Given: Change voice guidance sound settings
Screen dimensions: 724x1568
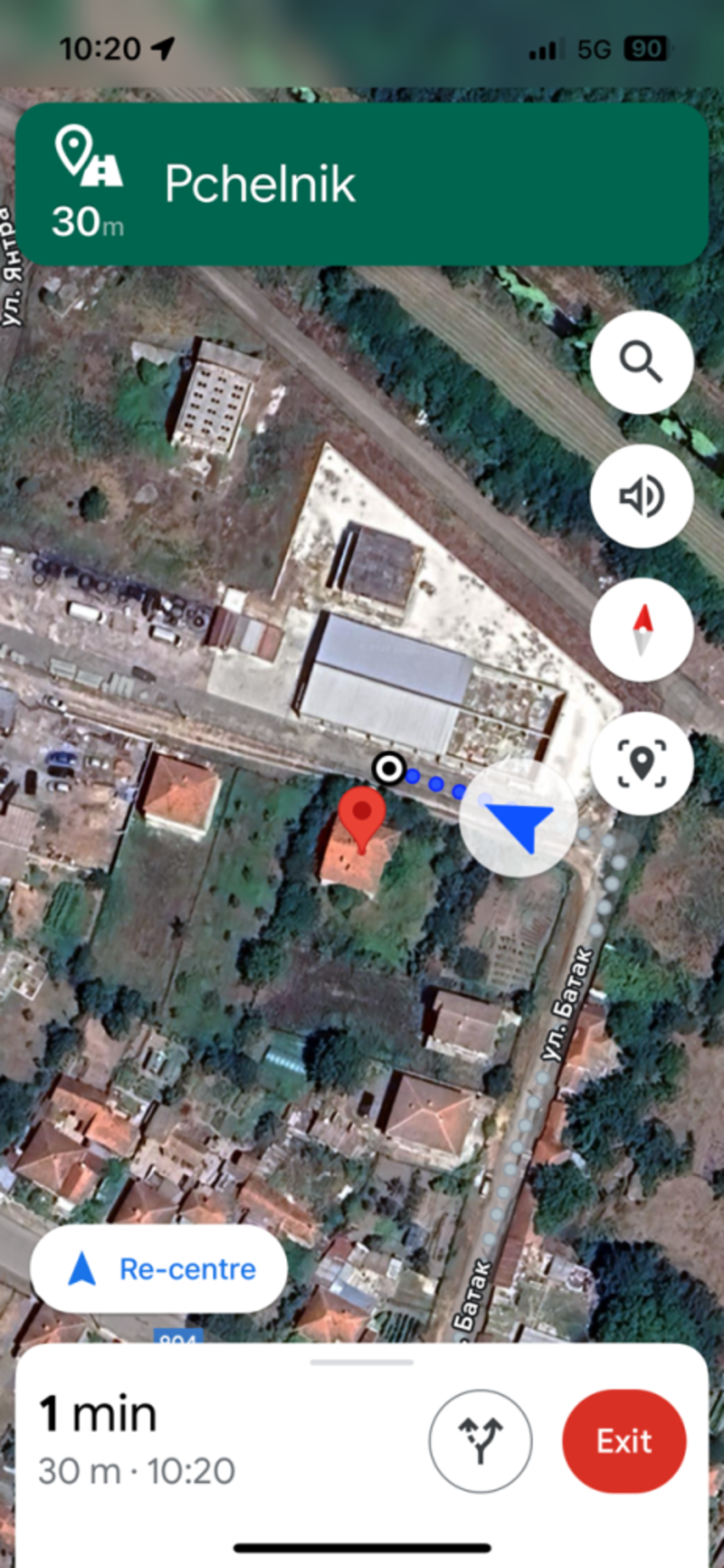Looking at the screenshot, I should 642,496.
